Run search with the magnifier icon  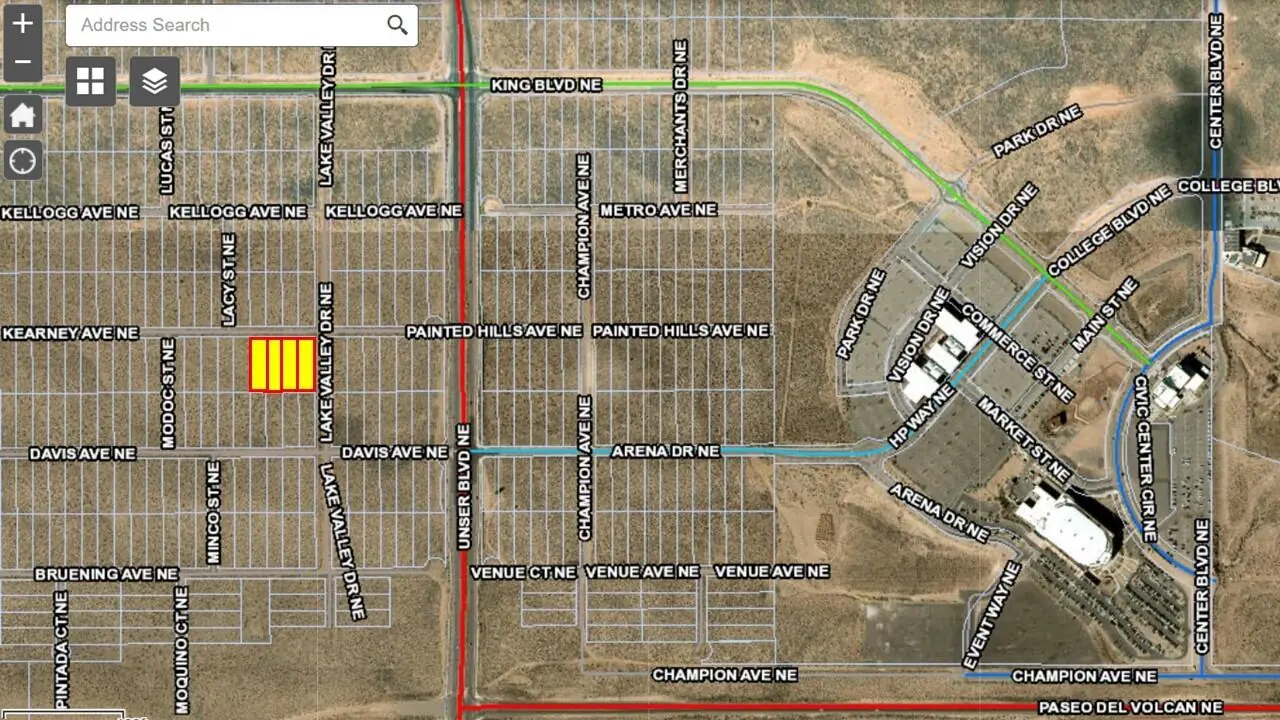(397, 25)
